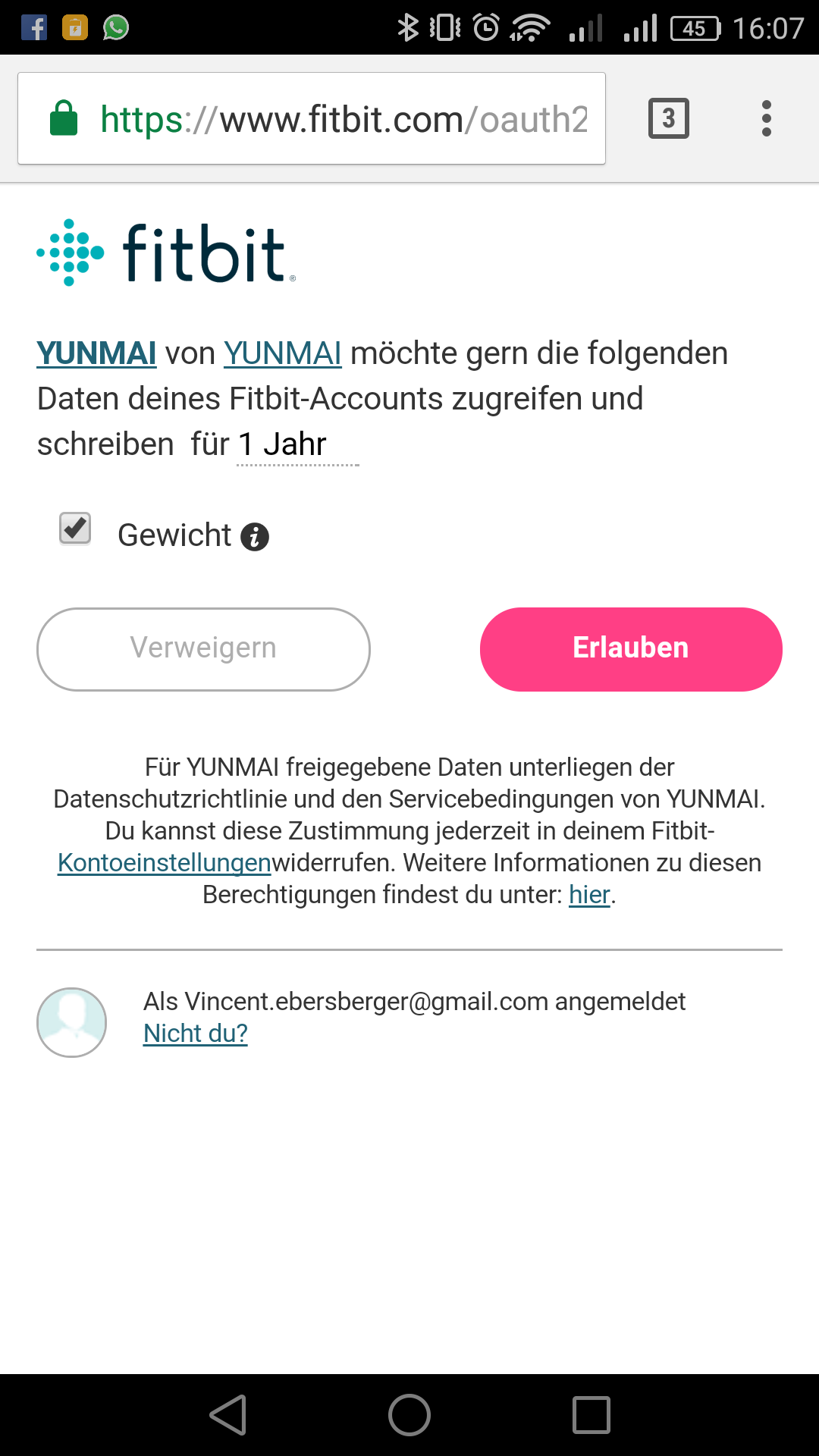Viewport: 819px width, 1456px height.
Task: Follow the 'hier' permissions info link
Action: pyautogui.click(x=589, y=895)
